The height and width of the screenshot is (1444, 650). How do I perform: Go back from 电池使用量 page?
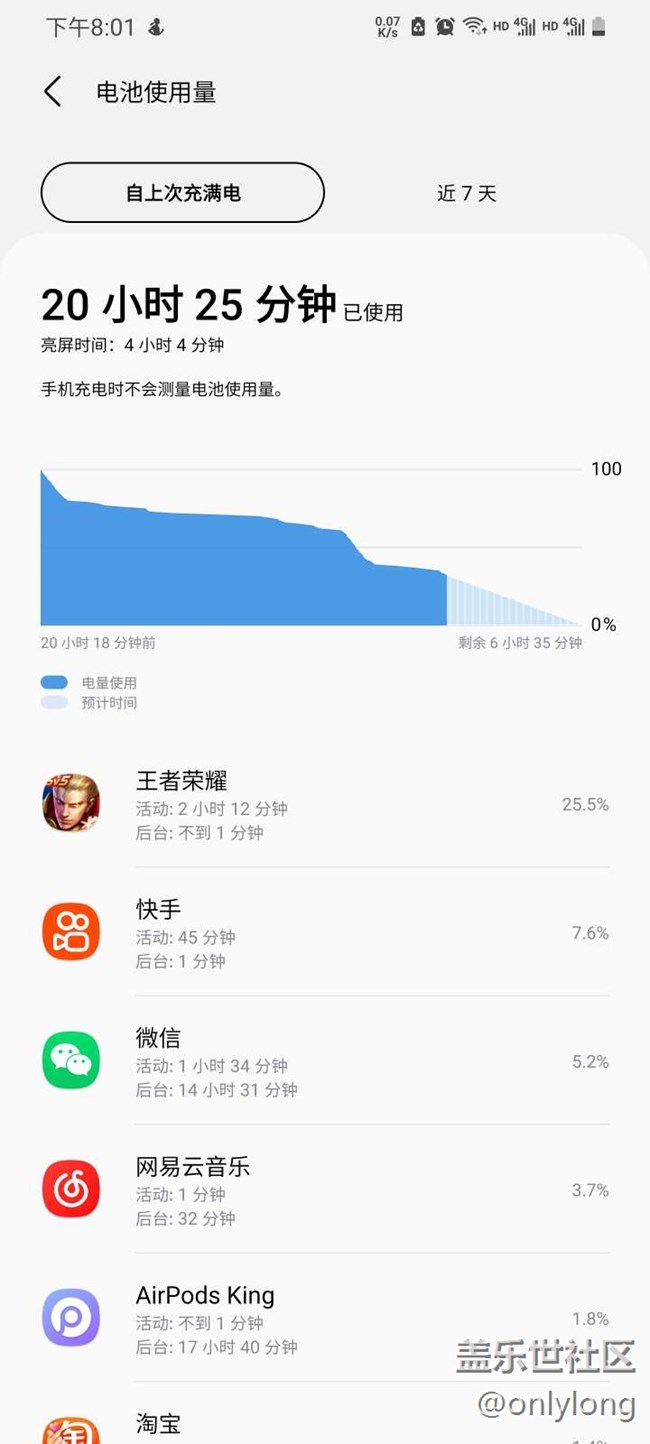tap(53, 92)
